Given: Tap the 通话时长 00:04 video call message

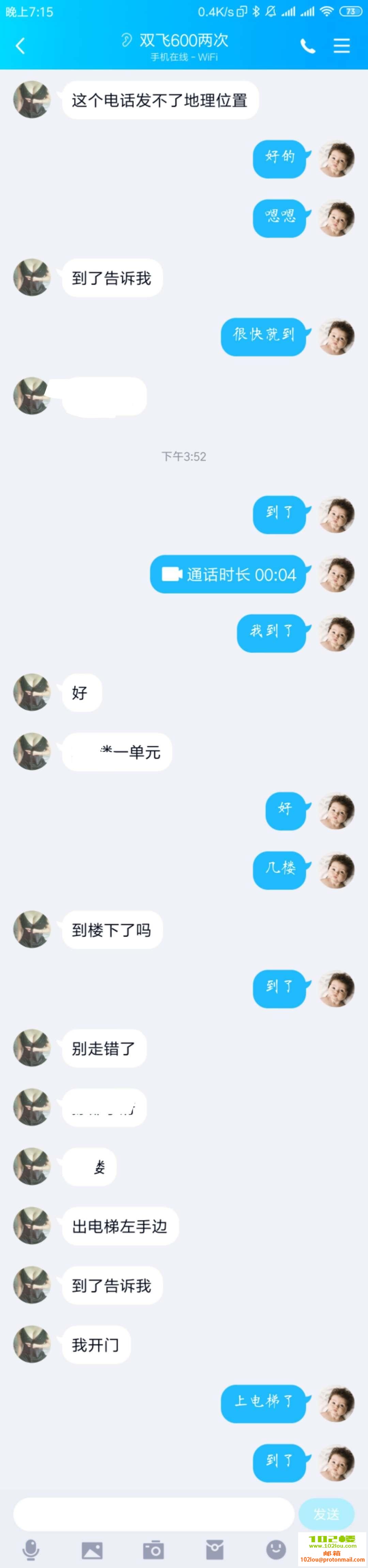Looking at the screenshot, I should pyautogui.click(x=229, y=574).
